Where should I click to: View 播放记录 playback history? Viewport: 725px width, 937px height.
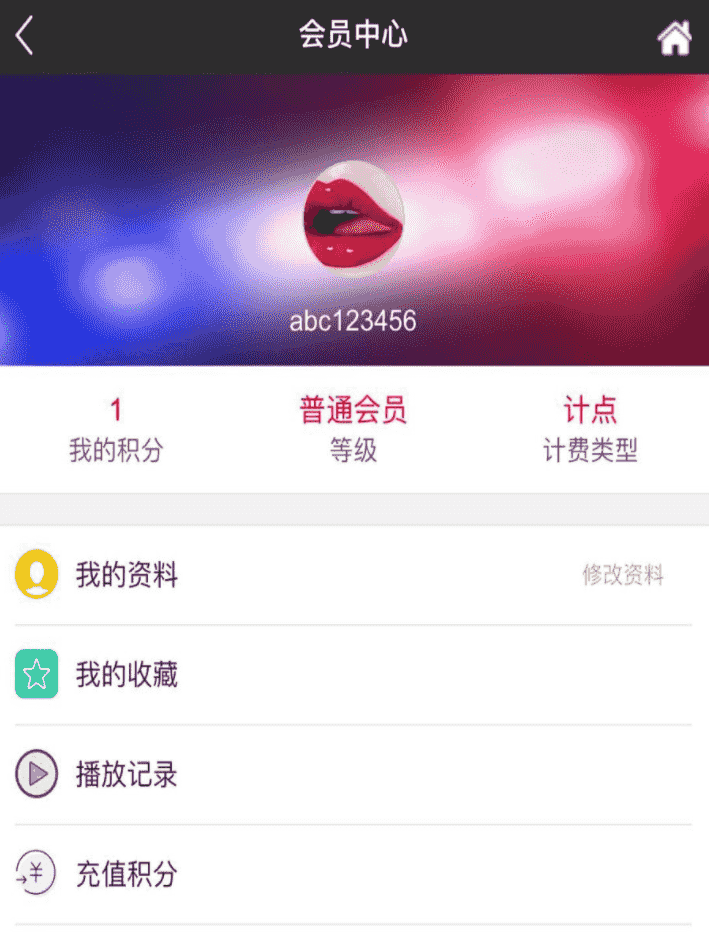click(x=127, y=775)
